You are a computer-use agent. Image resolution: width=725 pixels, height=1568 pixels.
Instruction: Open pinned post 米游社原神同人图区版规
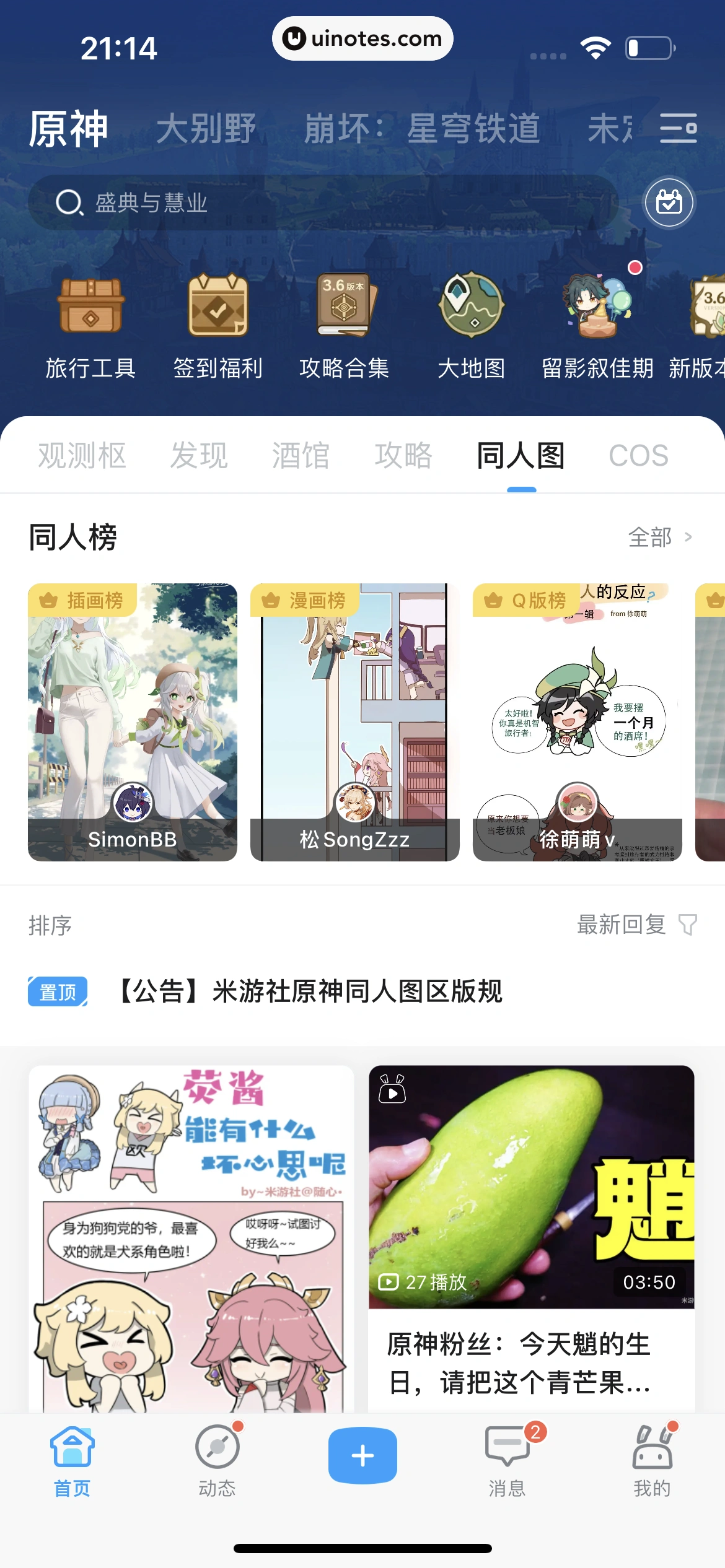point(310,991)
